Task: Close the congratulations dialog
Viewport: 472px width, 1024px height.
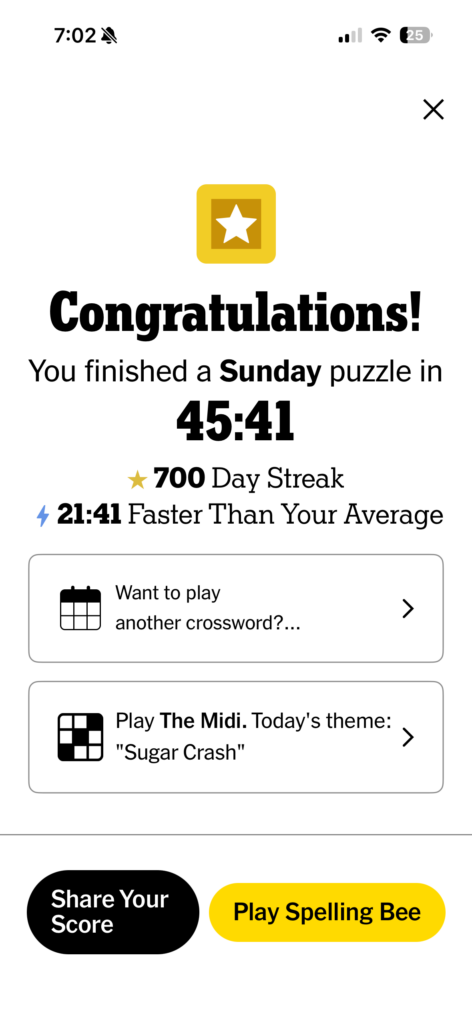Action: (x=433, y=110)
